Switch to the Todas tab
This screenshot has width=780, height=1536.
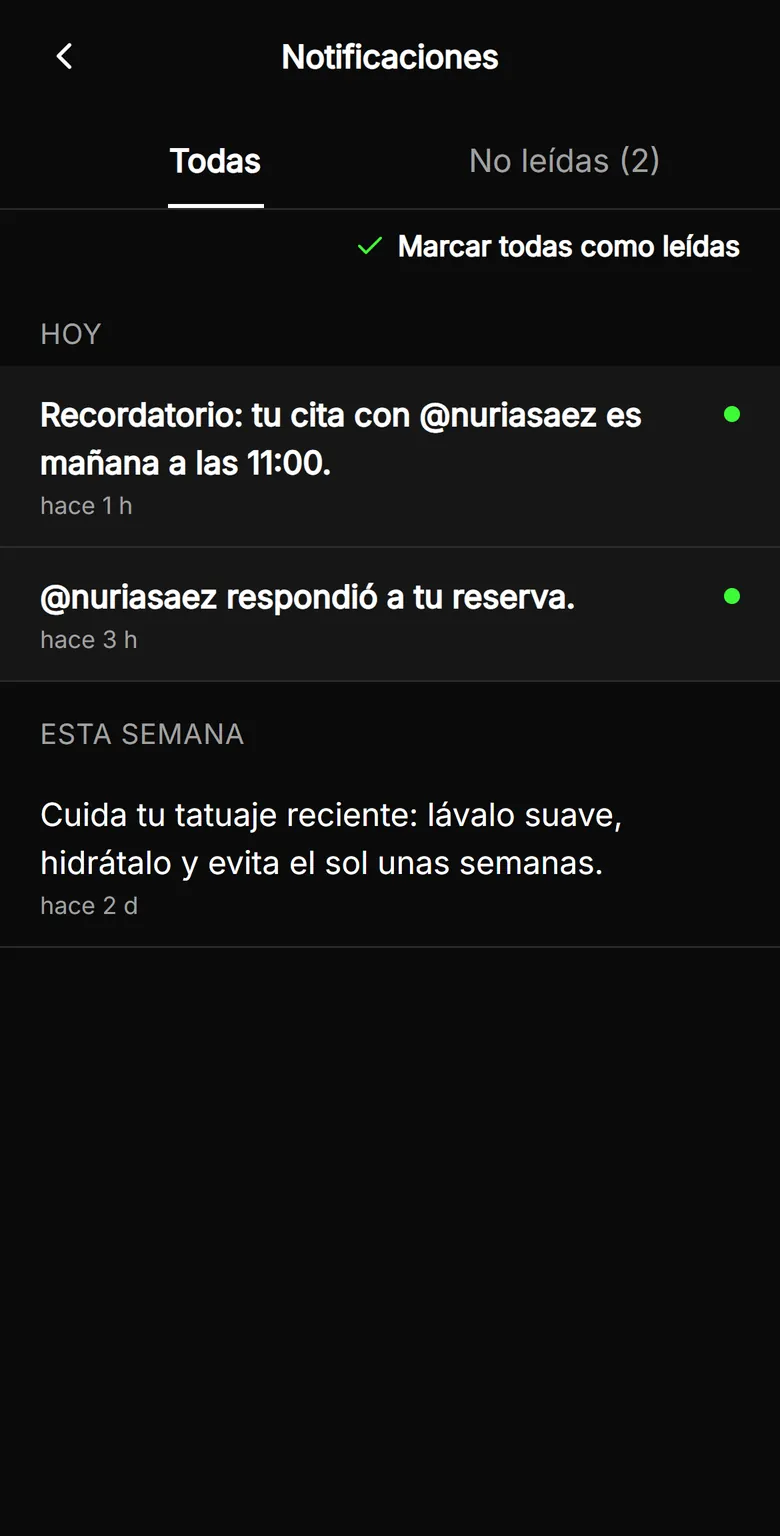tap(215, 161)
